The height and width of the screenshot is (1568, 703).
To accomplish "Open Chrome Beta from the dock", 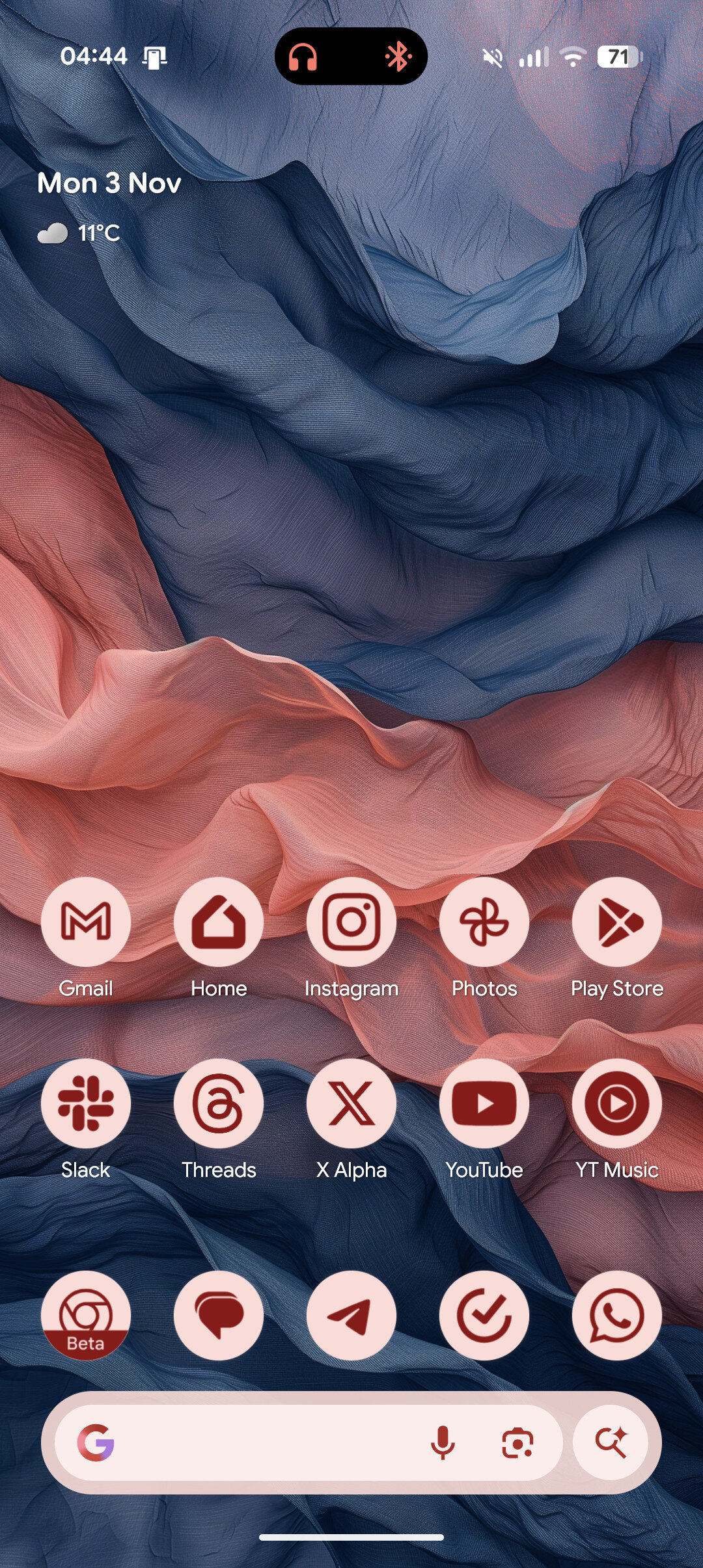I will pos(86,1315).
